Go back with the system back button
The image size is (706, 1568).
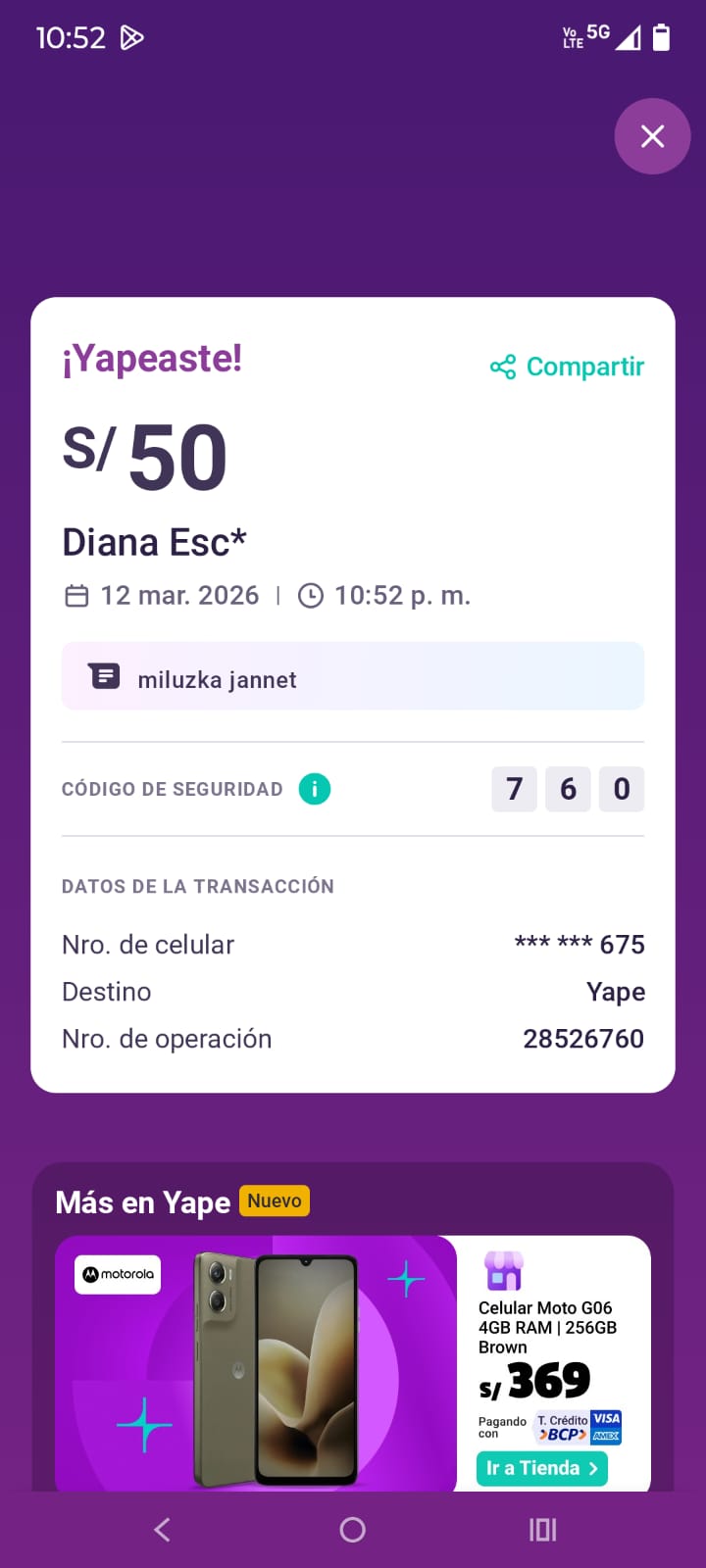pos(163,1529)
